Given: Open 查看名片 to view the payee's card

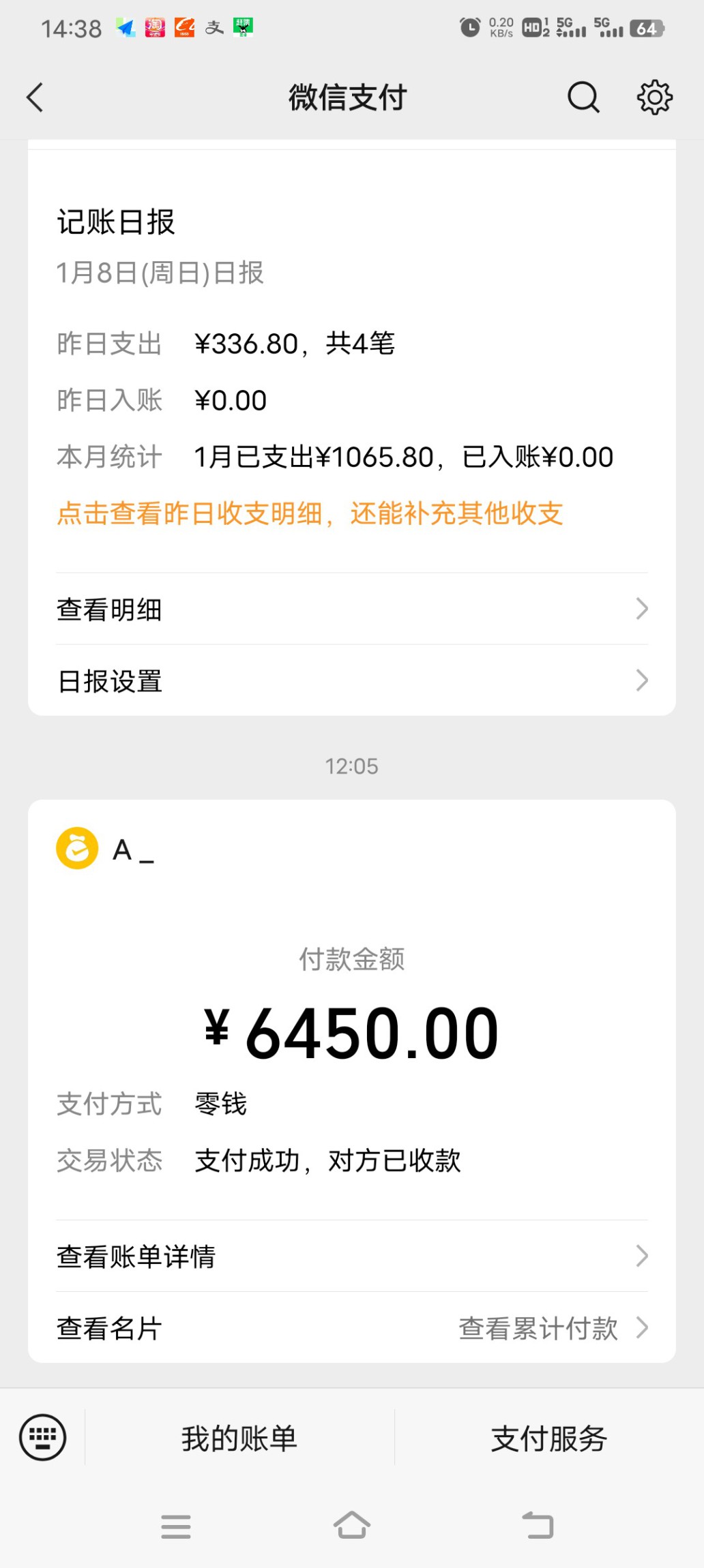Looking at the screenshot, I should [x=110, y=1328].
